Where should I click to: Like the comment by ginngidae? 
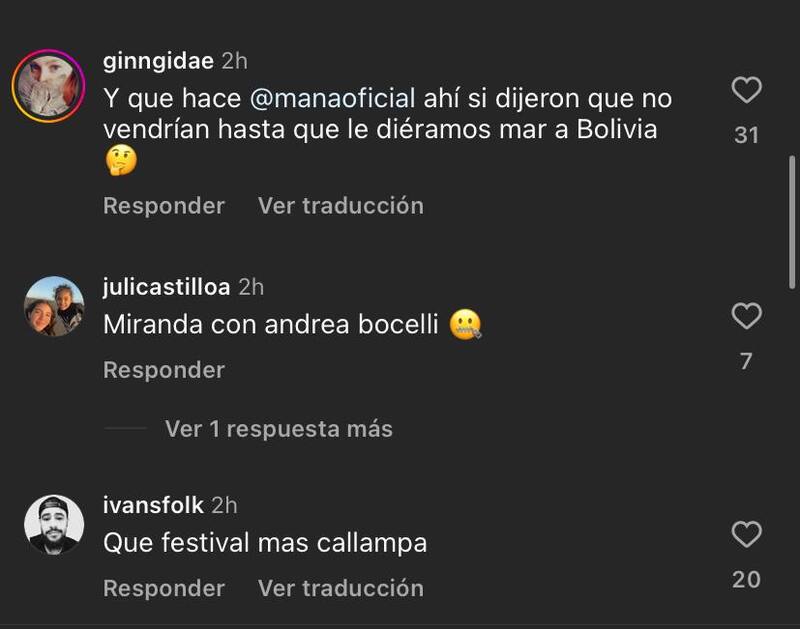point(746,91)
